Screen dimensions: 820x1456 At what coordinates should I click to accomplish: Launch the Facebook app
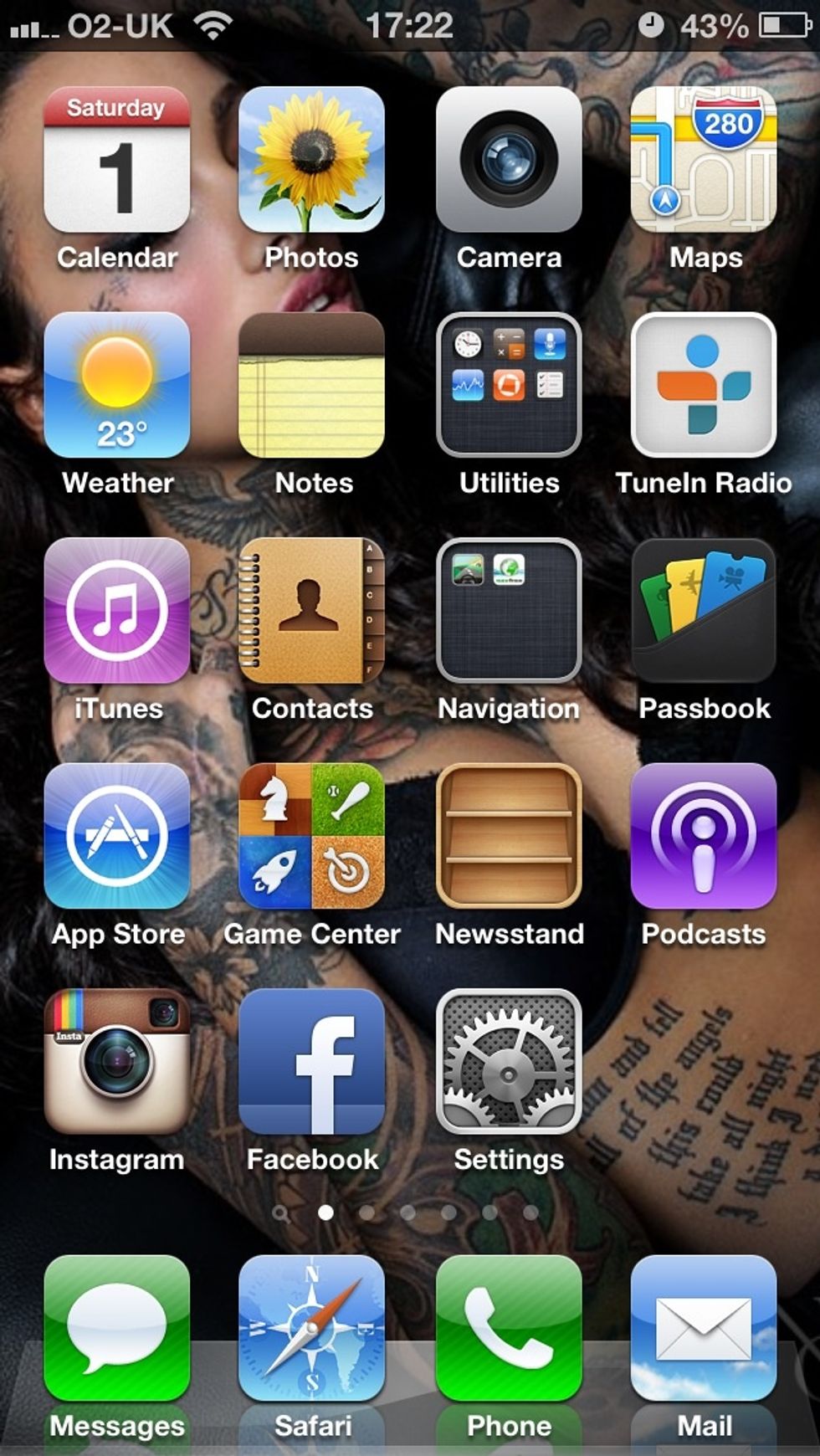(x=311, y=1062)
